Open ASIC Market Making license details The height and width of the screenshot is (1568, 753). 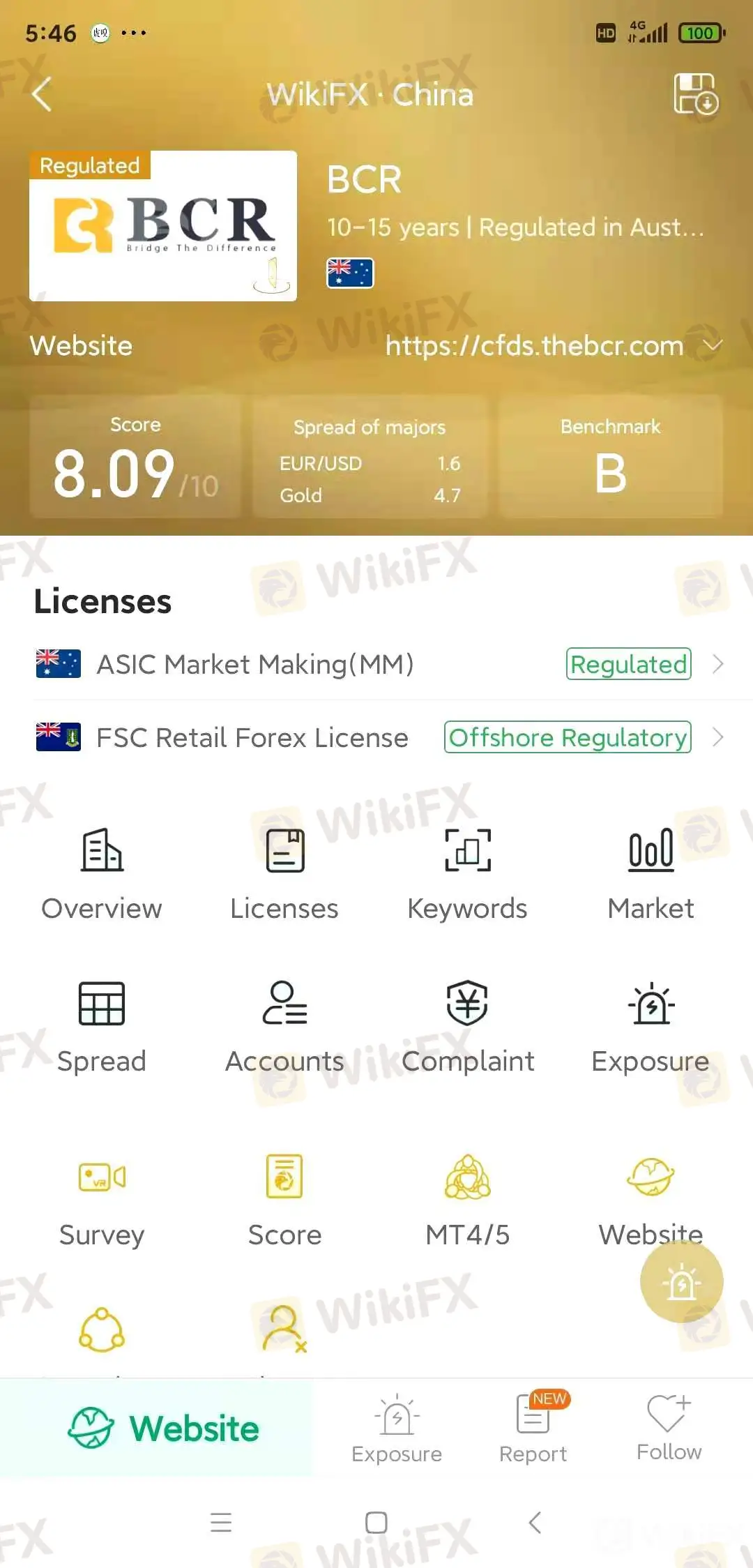pyautogui.click(x=376, y=664)
